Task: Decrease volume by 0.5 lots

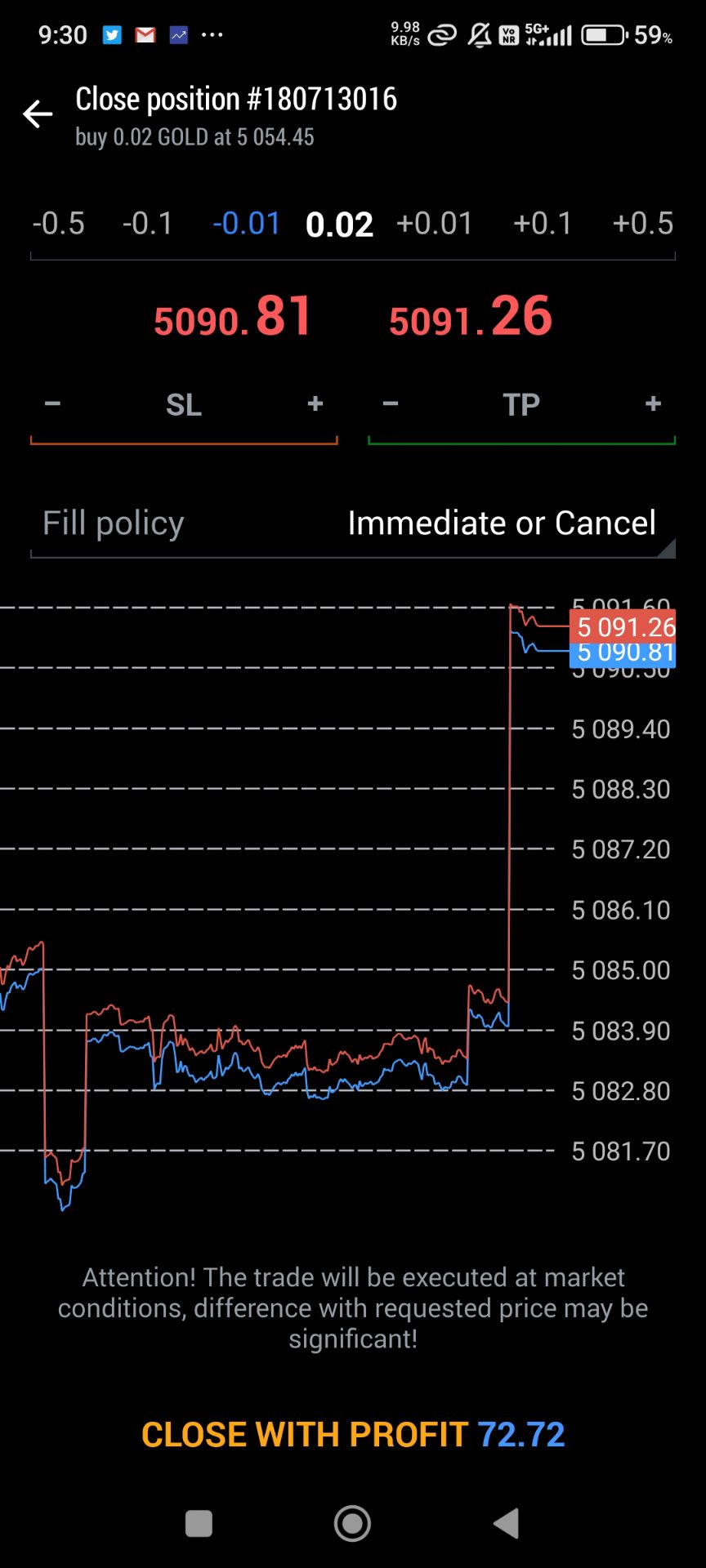Action: (x=59, y=224)
